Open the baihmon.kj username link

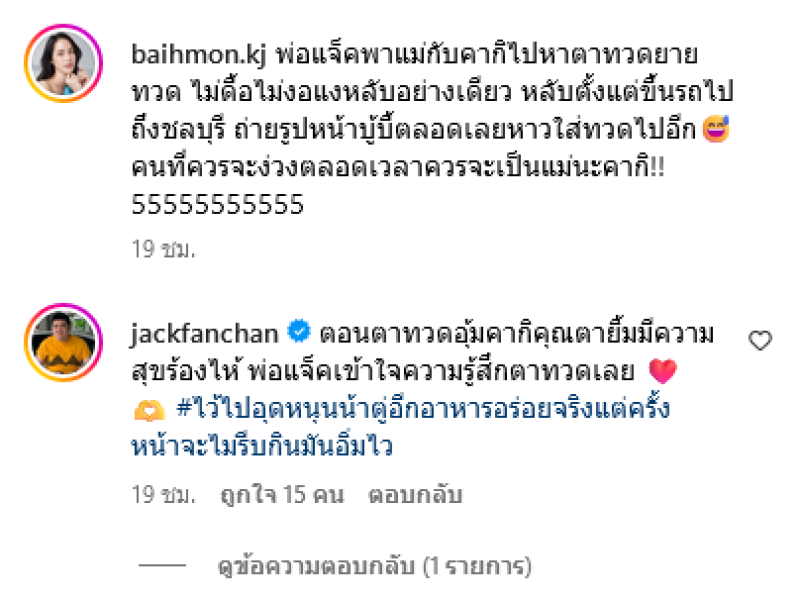pyautogui.click(x=196, y=51)
